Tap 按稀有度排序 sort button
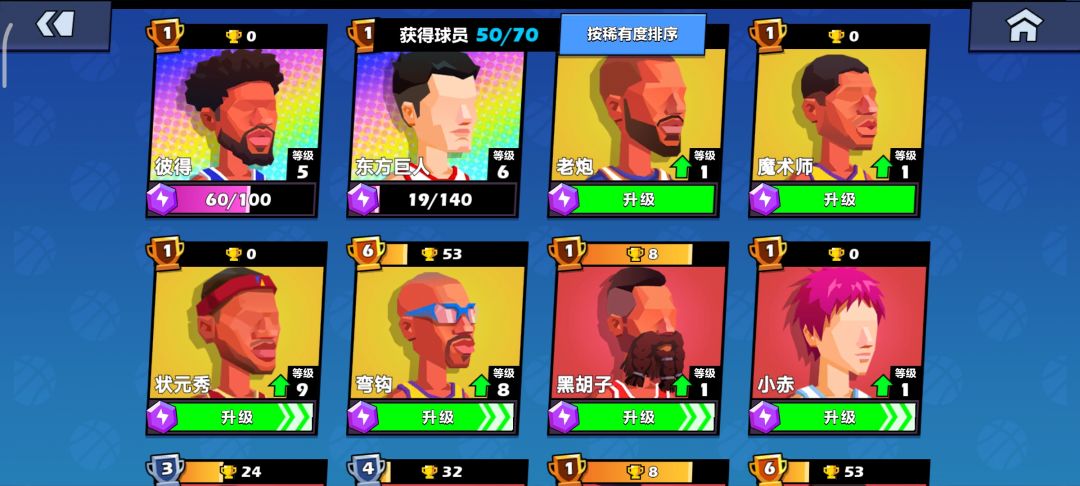 pos(632,34)
